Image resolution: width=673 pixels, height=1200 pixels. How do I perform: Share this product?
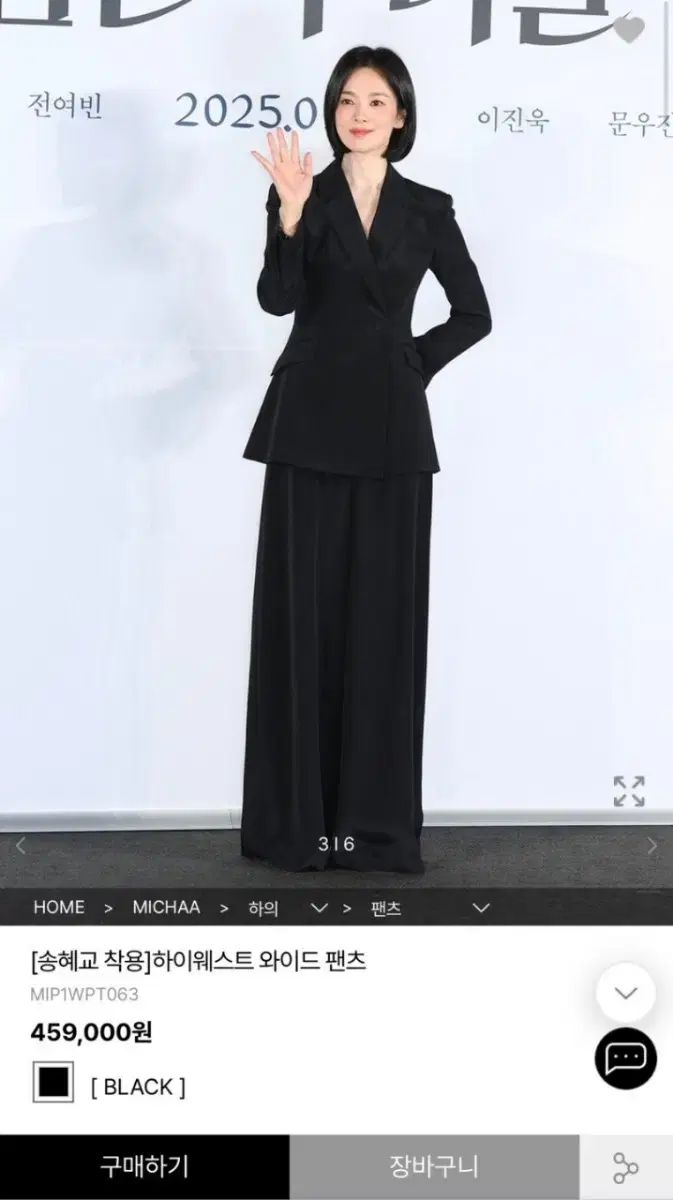626,1167
